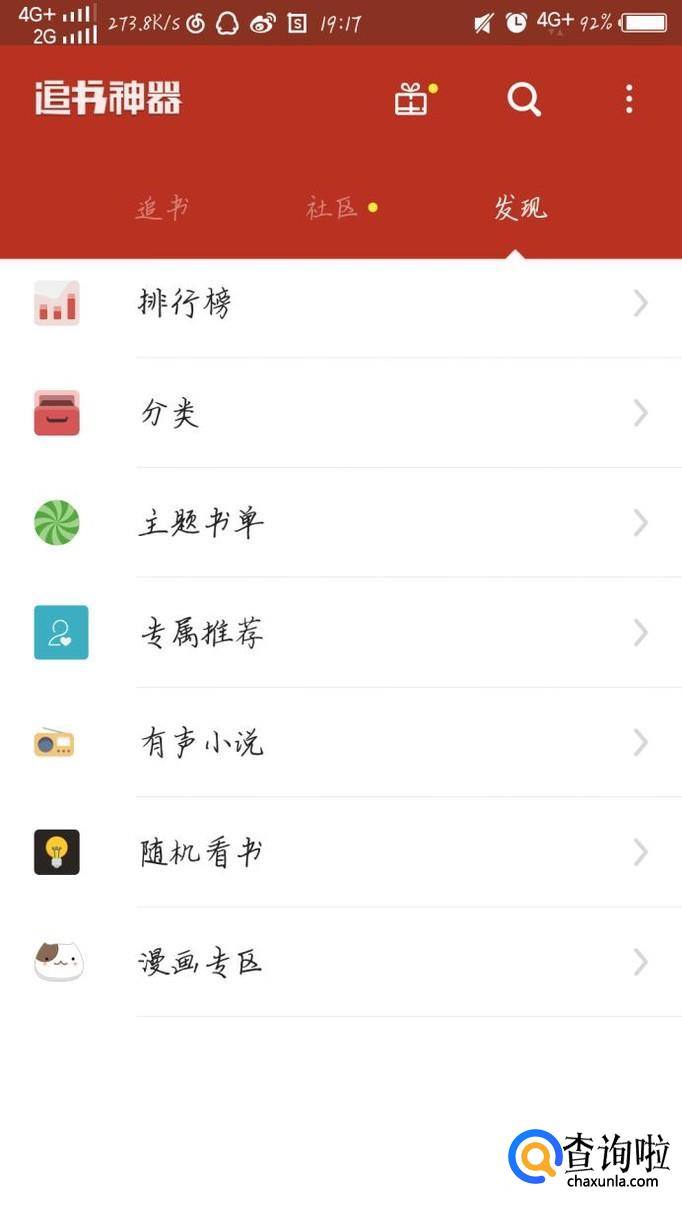Open 有声小说 audio novels
The width and height of the screenshot is (682, 1212).
(x=340, y=743)
